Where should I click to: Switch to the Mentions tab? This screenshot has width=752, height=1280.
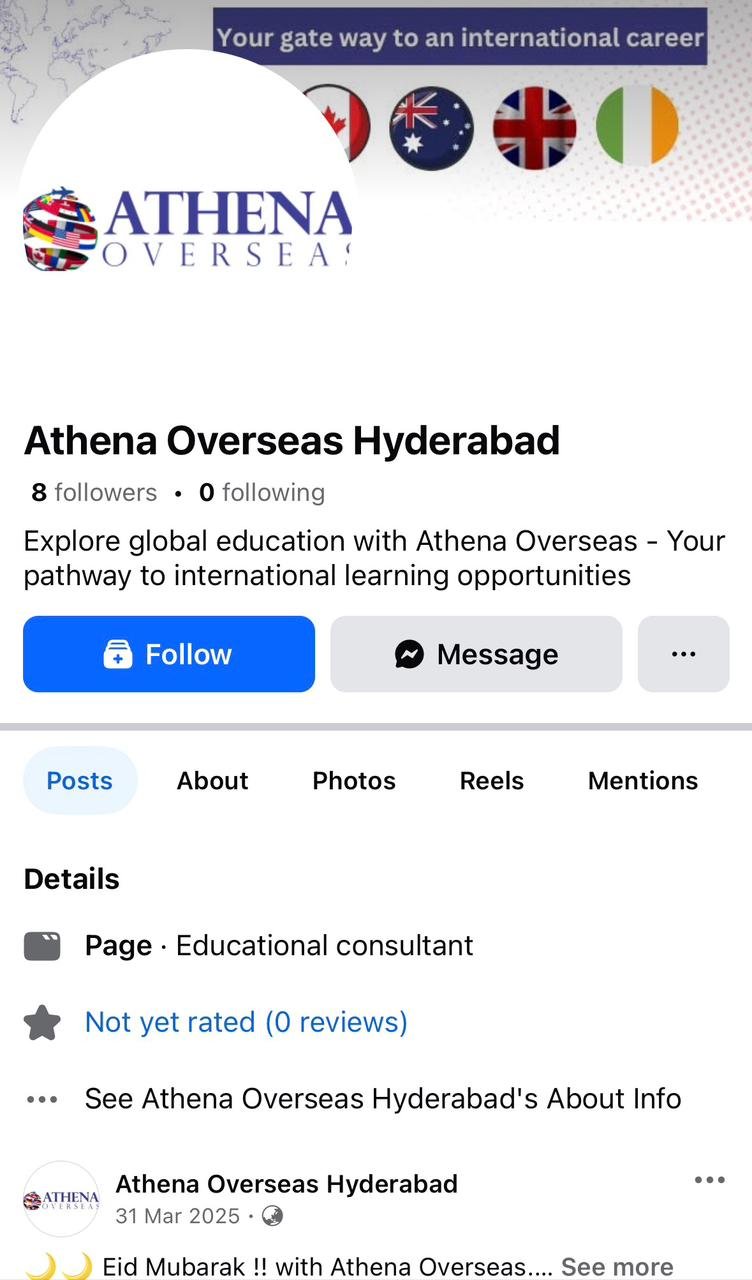pos(642,781)
